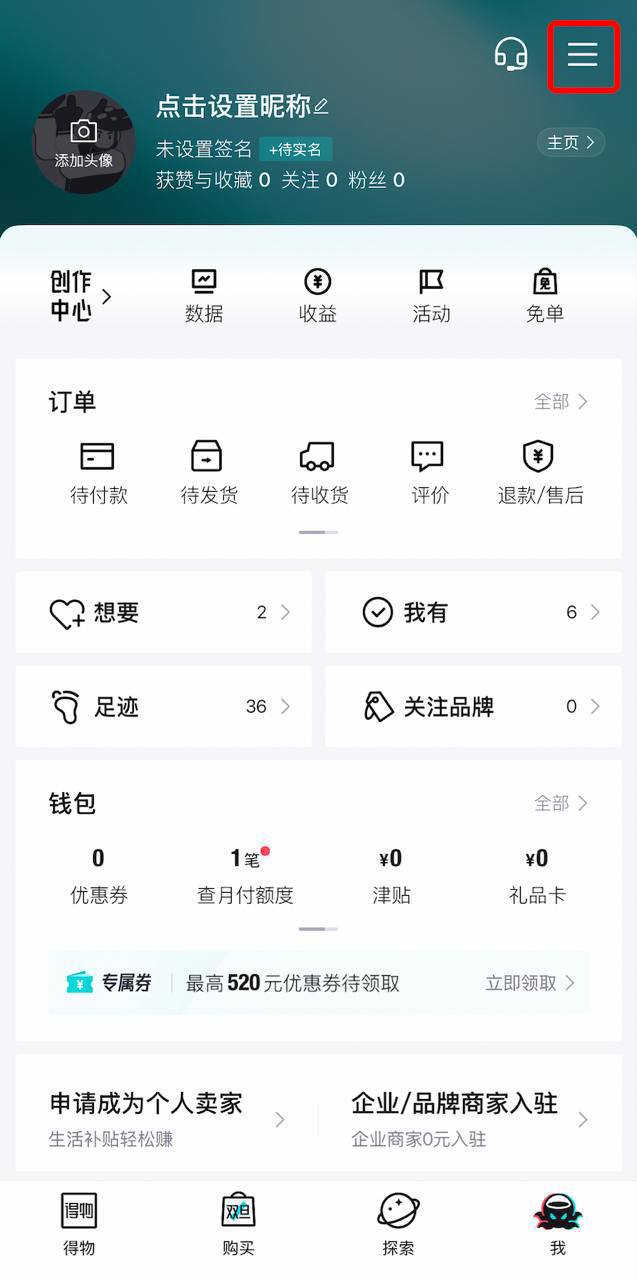Switch to the 探索 tab

[398, 1223]
